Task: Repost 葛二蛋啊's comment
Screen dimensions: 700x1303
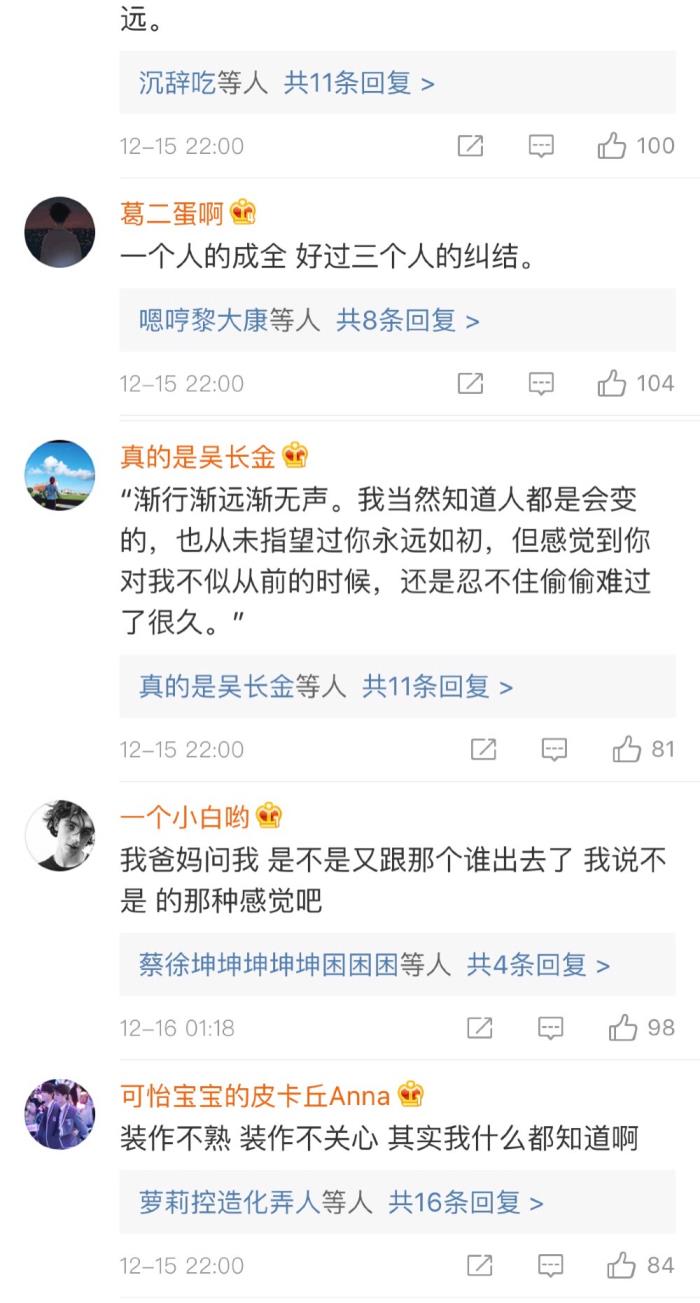Action: pos(470,383)
